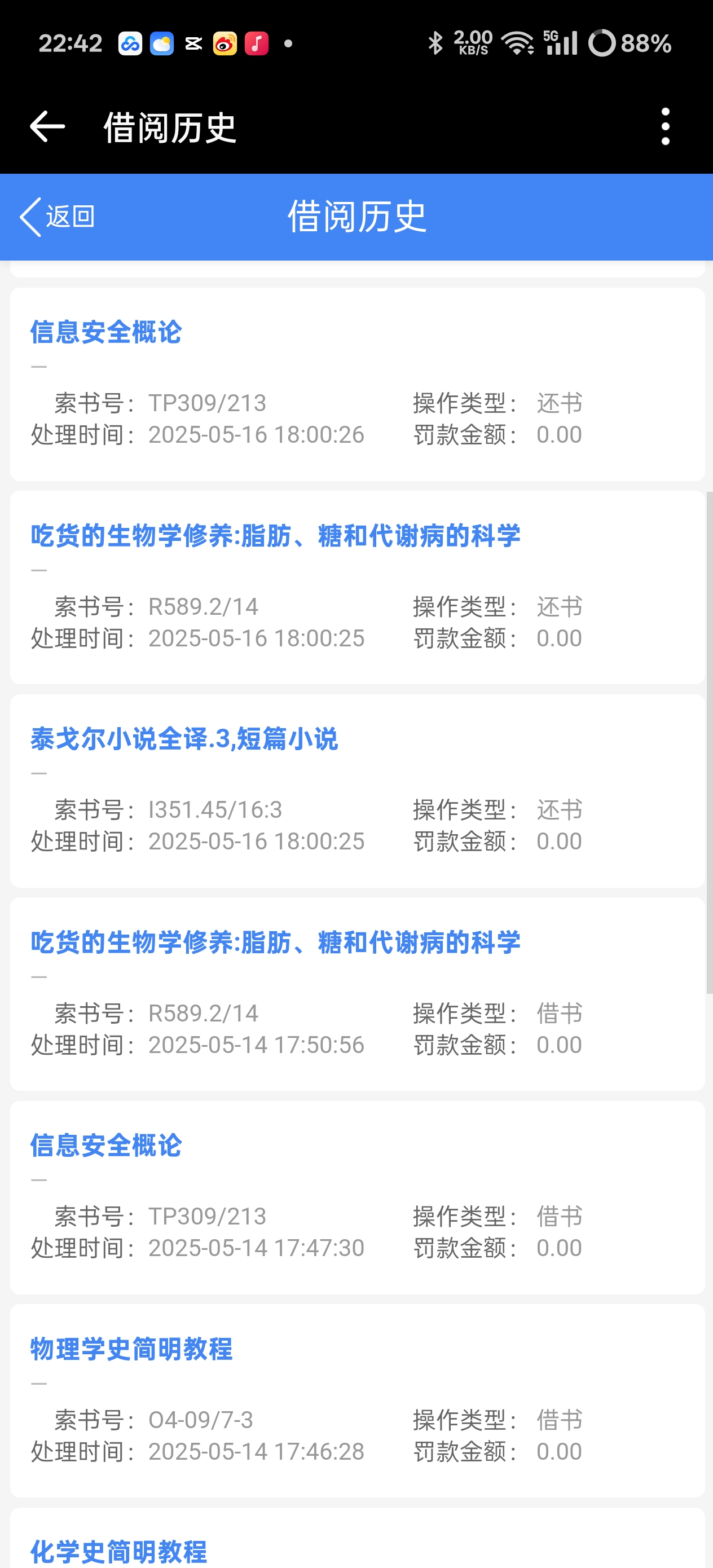The width and height of the screenshot is (713, 1568).
Task: Select 吃货的生物学修养 borrowed on 2025-05-14
Action: coord(275,942)
